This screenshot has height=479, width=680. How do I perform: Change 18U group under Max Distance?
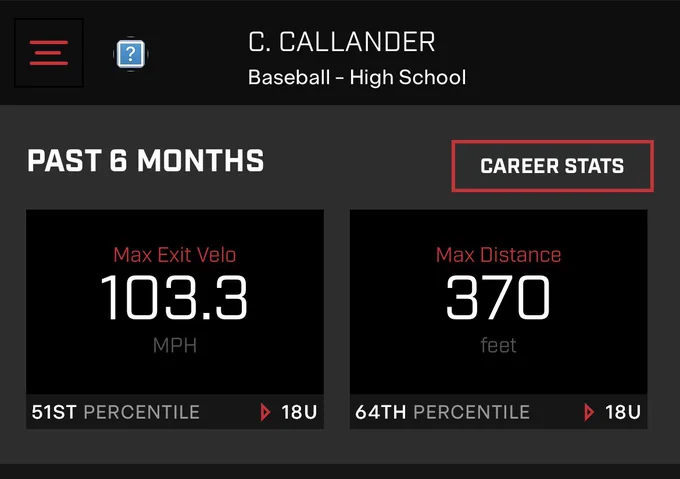tap(613, 412)
